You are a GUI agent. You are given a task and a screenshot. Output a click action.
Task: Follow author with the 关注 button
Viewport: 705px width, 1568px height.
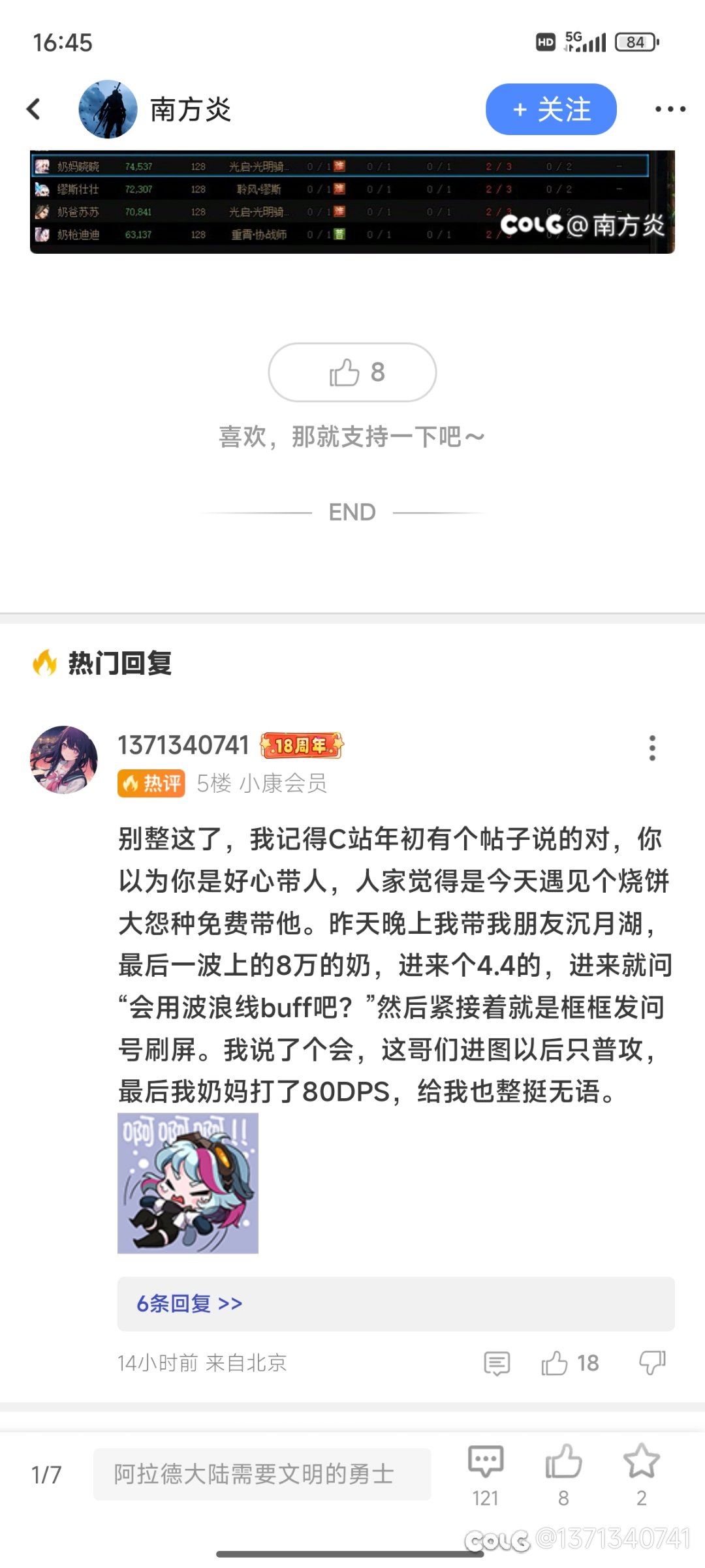click(550, 109)
